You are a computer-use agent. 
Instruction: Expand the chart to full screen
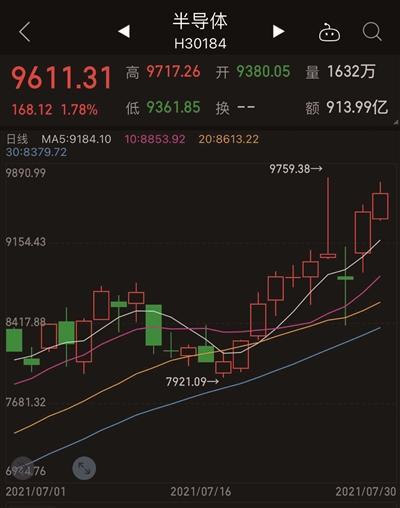coord(84,468)
